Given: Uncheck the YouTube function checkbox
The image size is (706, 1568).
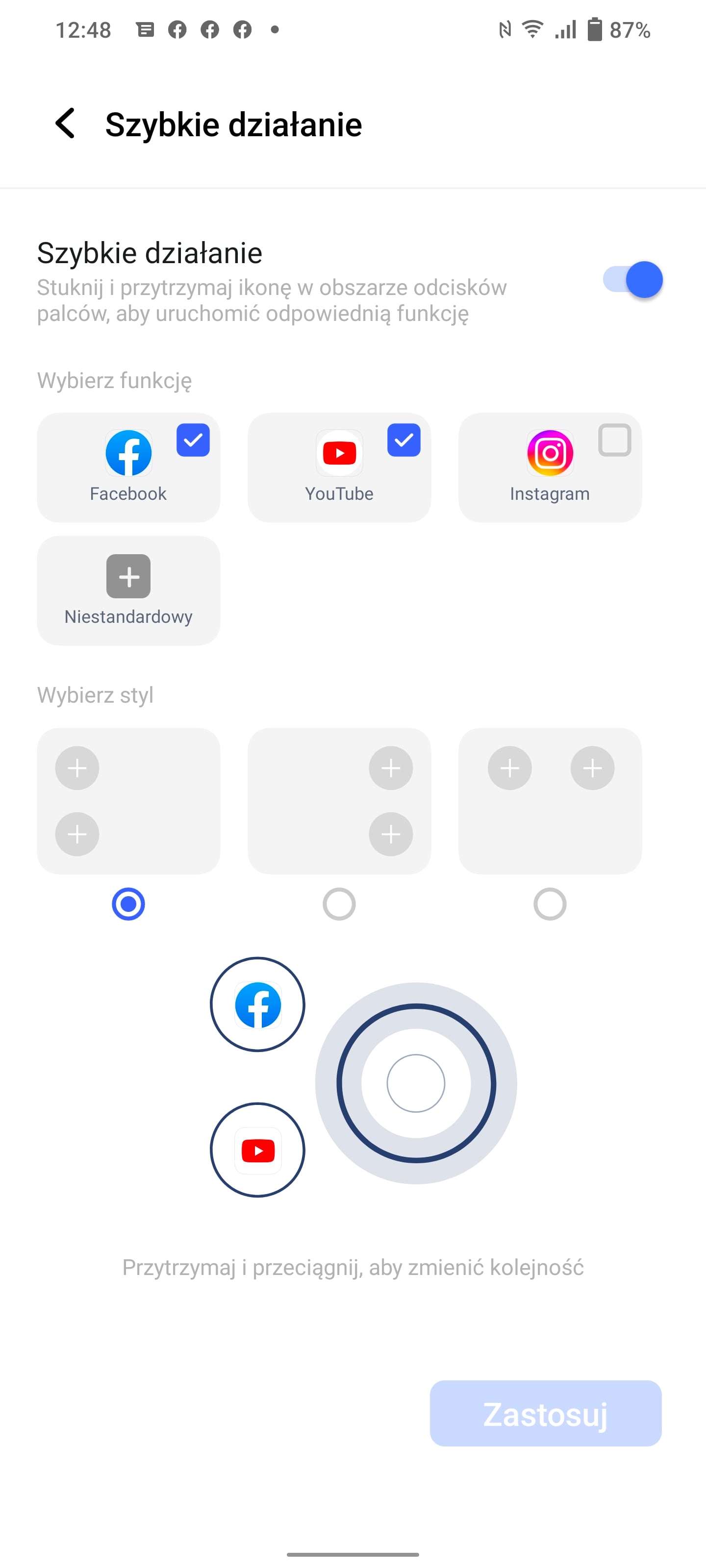Looking at the screenshot, I should click(x=403, y=440).
